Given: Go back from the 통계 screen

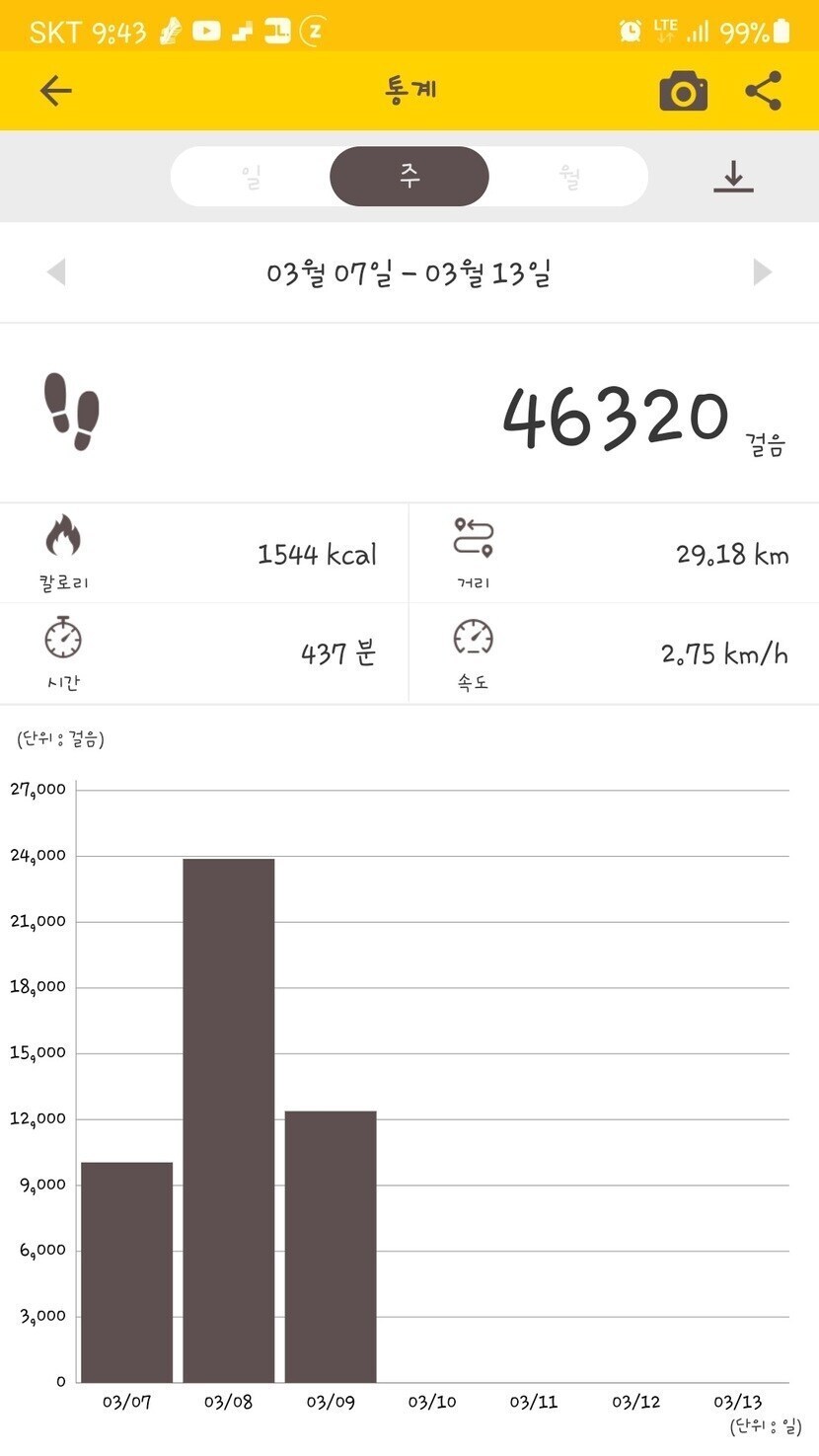Looking at the screenshot, I should tap(56, 91).
